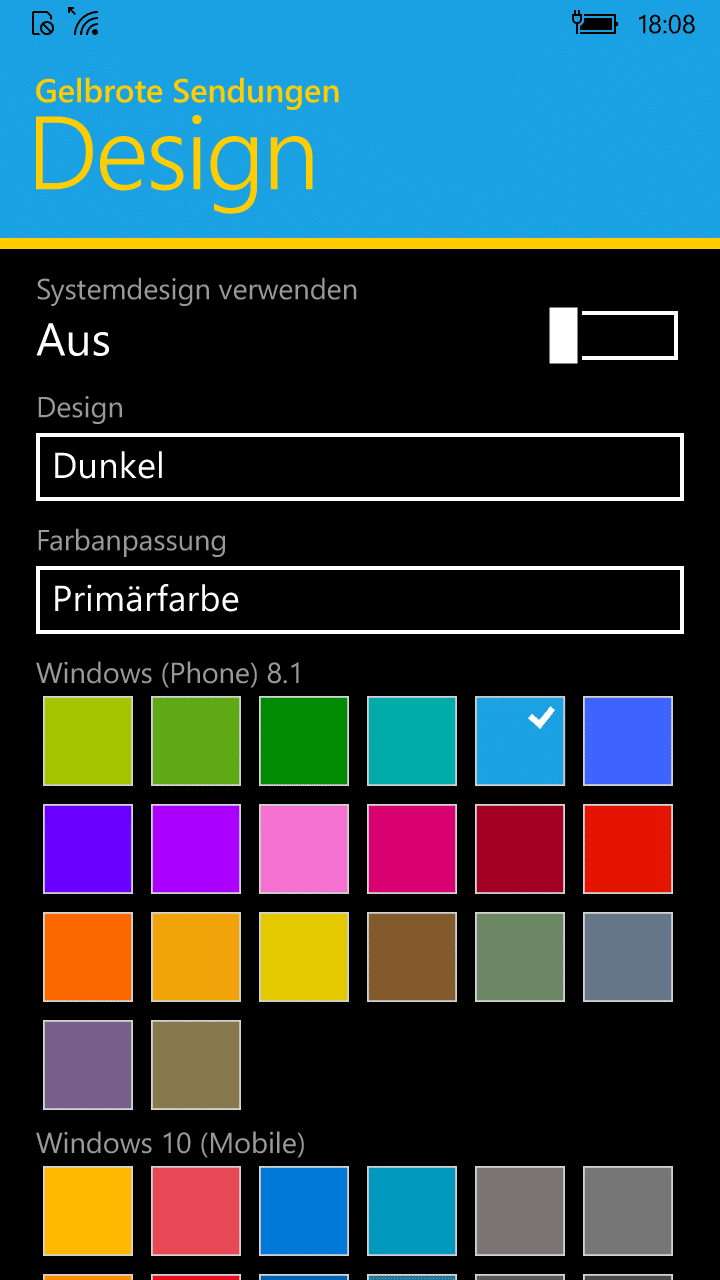The height and width of the screenshot is (1280, 720).
Task: Open the Farbanpassung dropdown showing Primärfarbe
Action: [x=360, y=600]
